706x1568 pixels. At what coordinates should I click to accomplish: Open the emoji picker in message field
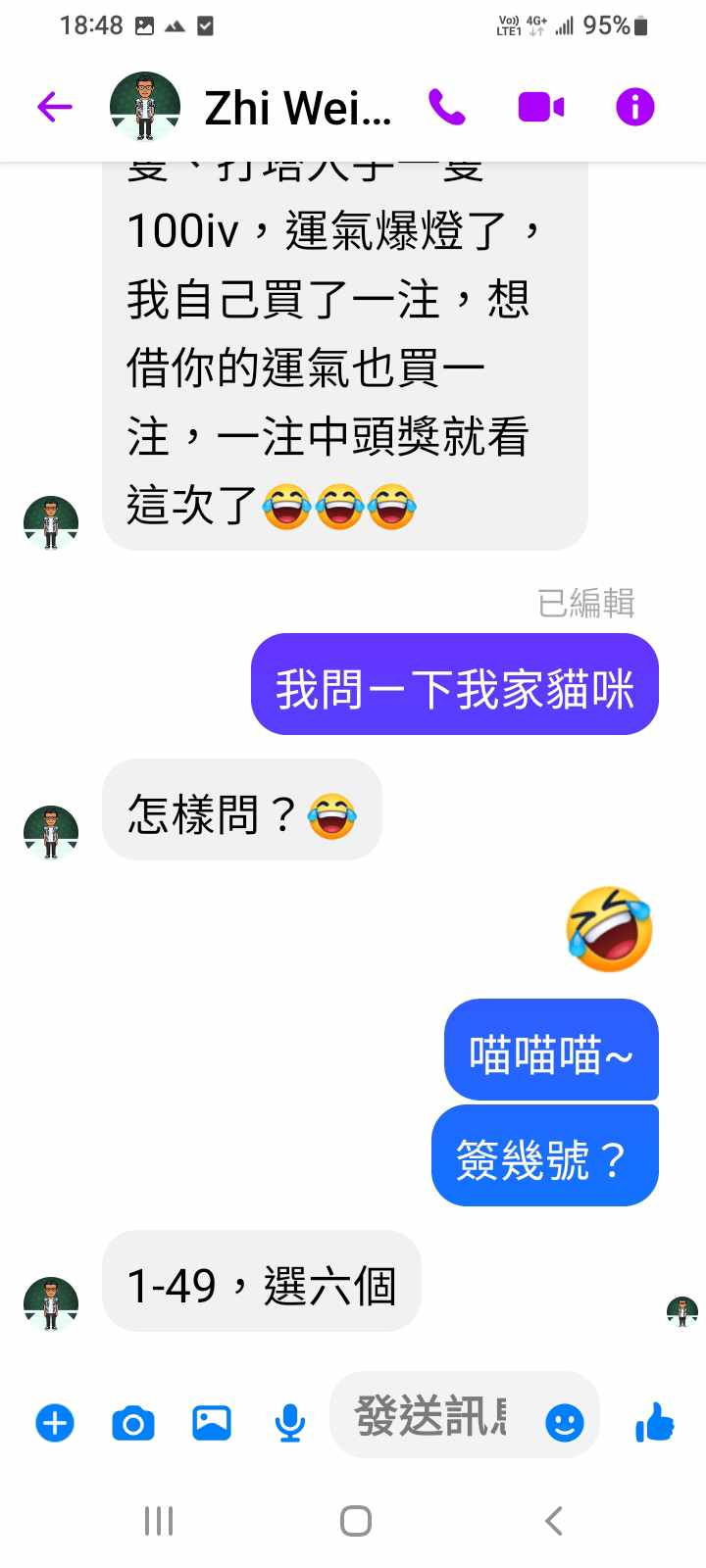(564, 1421)
